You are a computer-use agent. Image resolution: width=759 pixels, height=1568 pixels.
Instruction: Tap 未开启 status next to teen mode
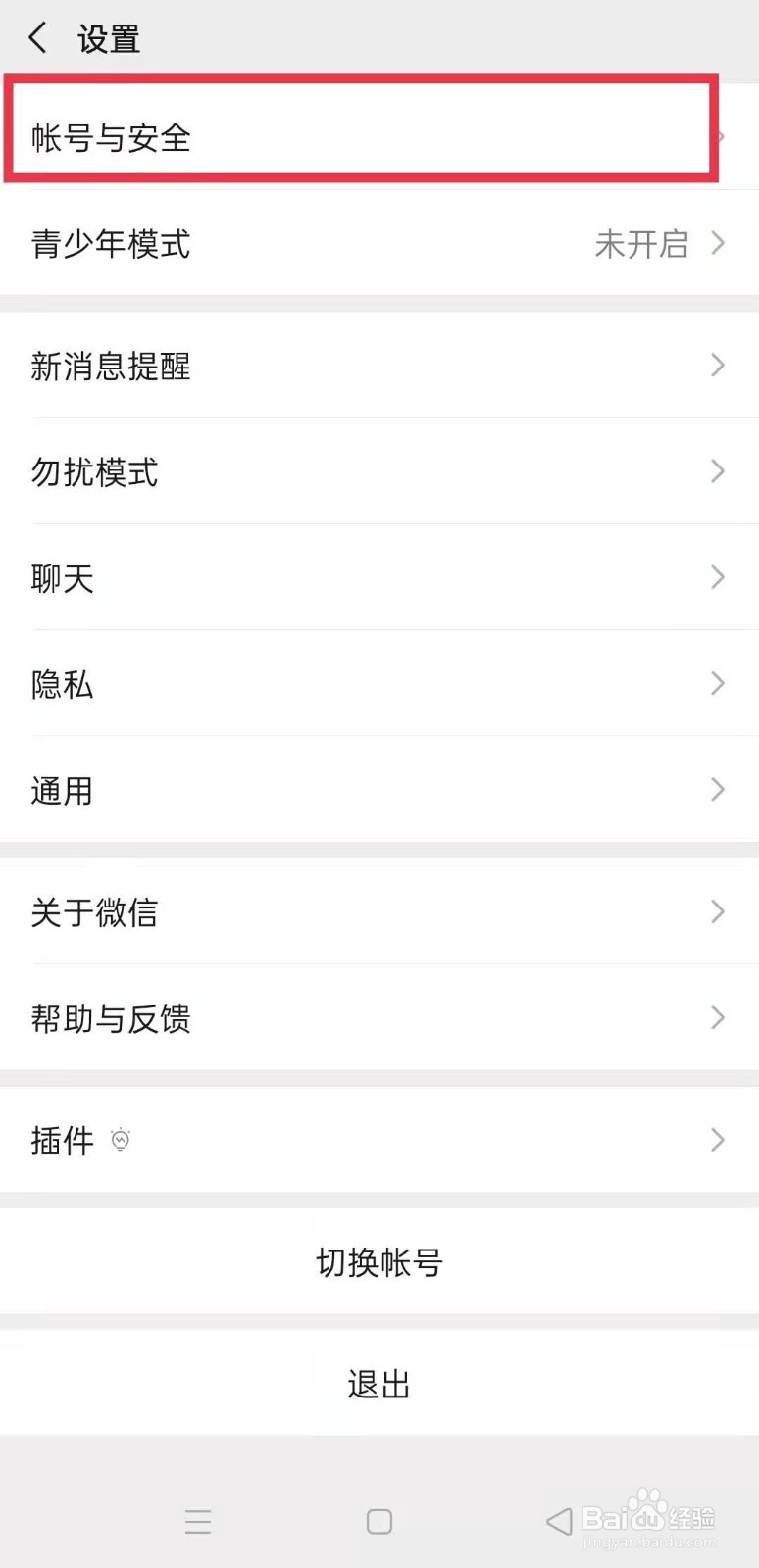[642, 245]
